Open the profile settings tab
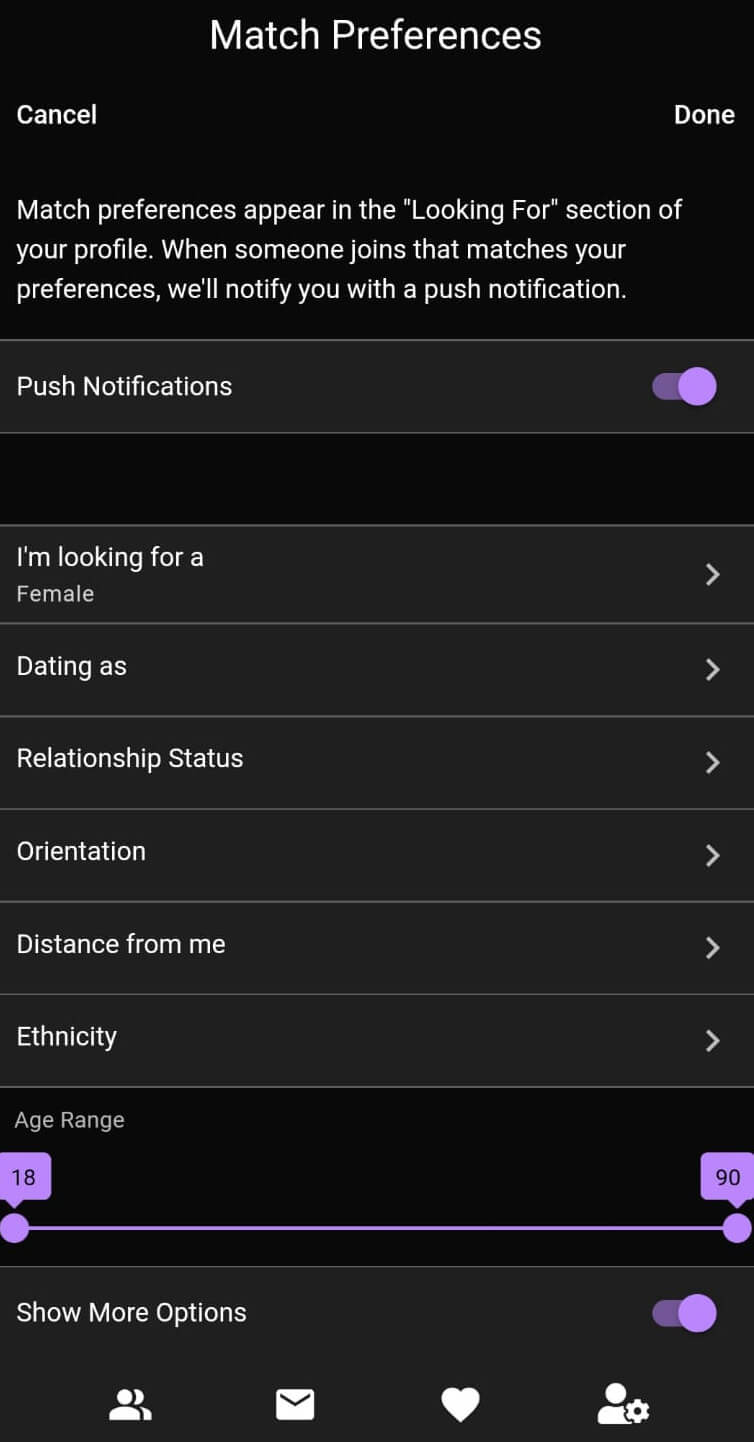 click(x=624, y=1403)
